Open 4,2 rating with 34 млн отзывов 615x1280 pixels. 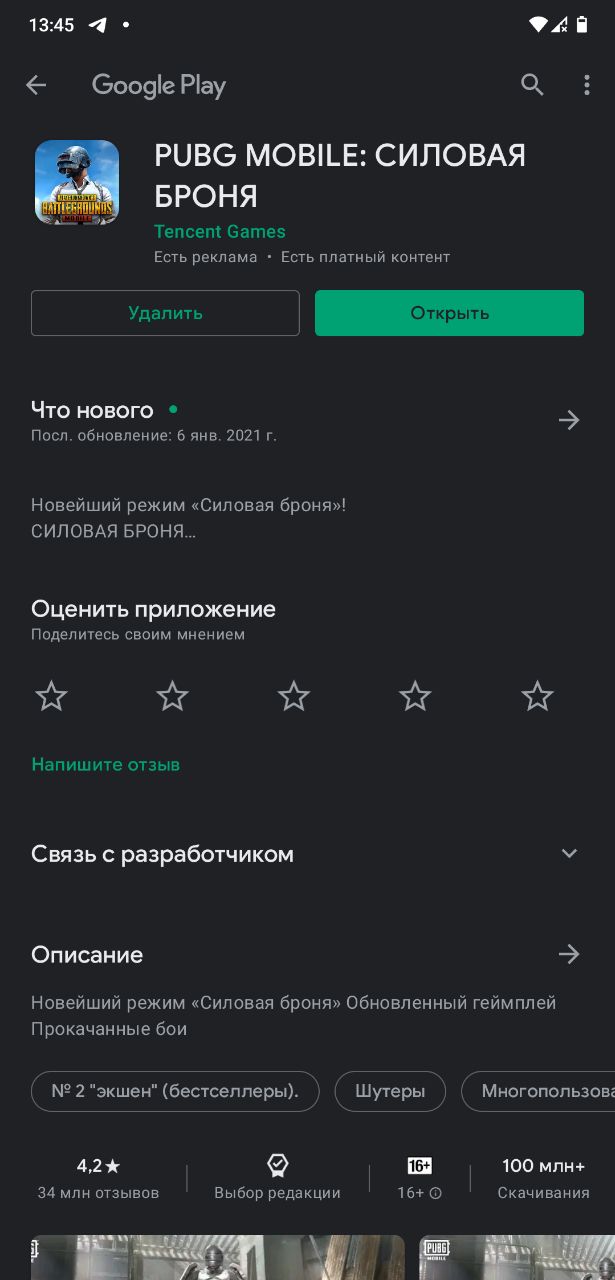coord(98,1177)
